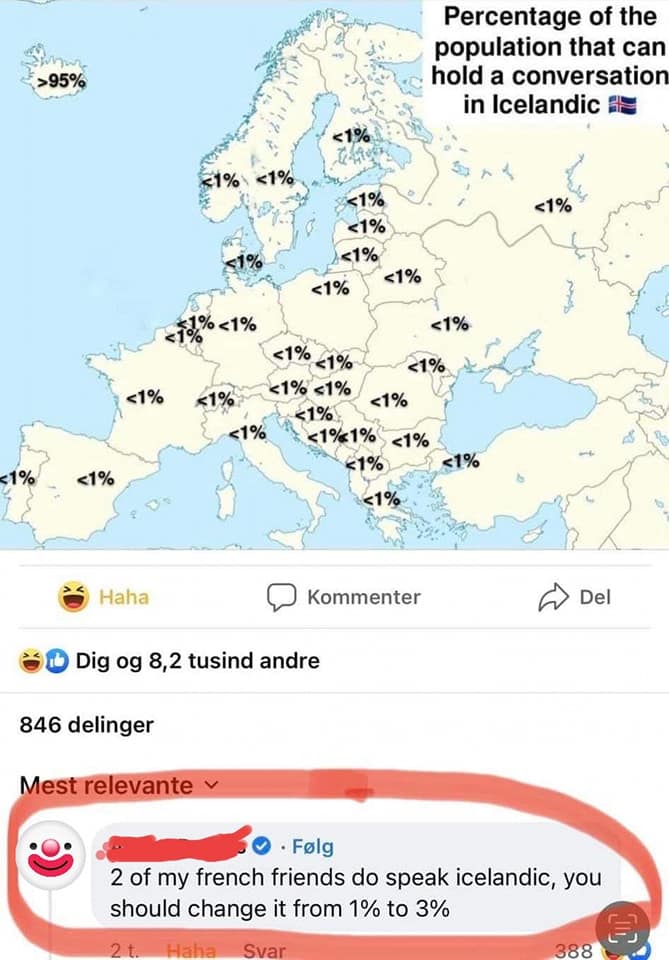Tap Haha under the french friends comment
This screenshot has width=669, height=960.
coord(190,952)
